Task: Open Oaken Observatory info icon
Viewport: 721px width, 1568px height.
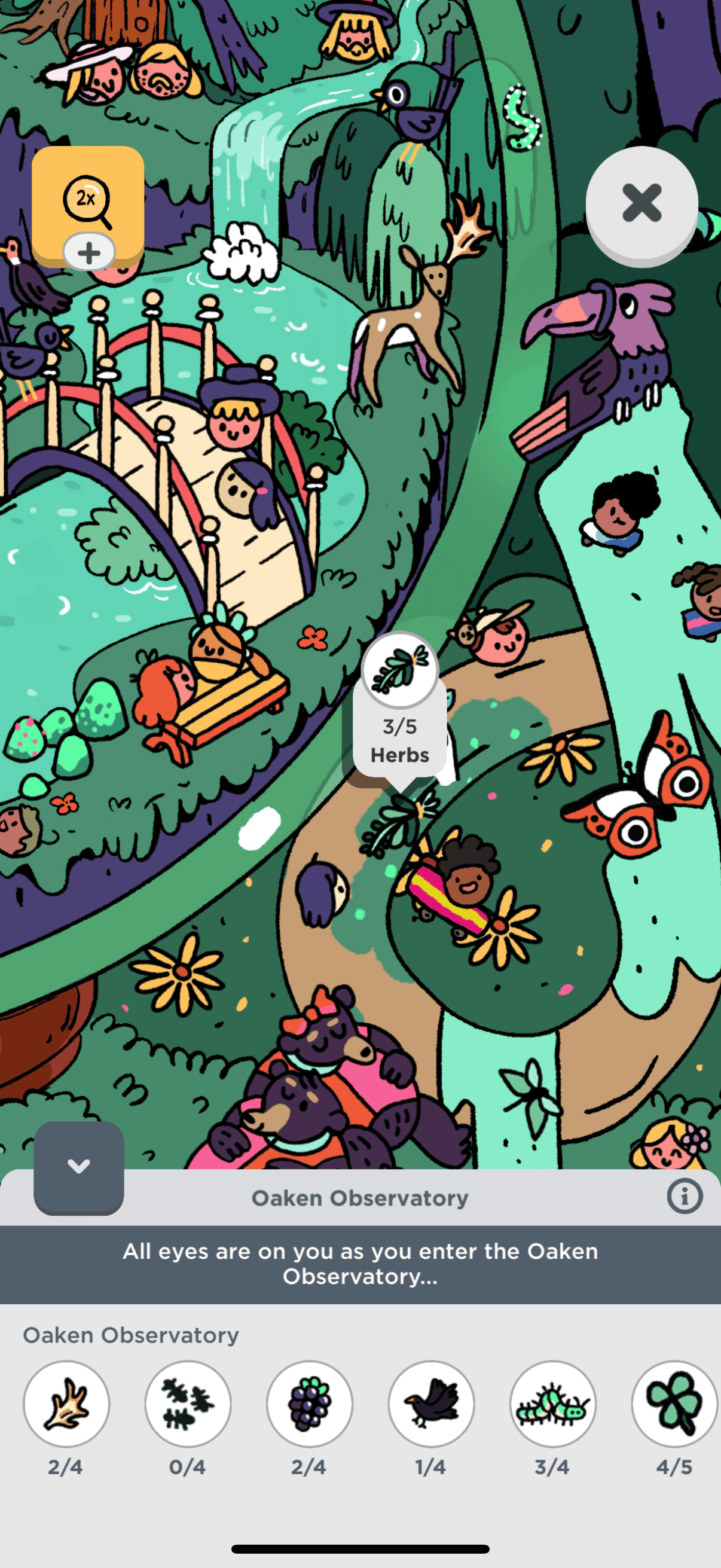Action: coord(684,1196)
